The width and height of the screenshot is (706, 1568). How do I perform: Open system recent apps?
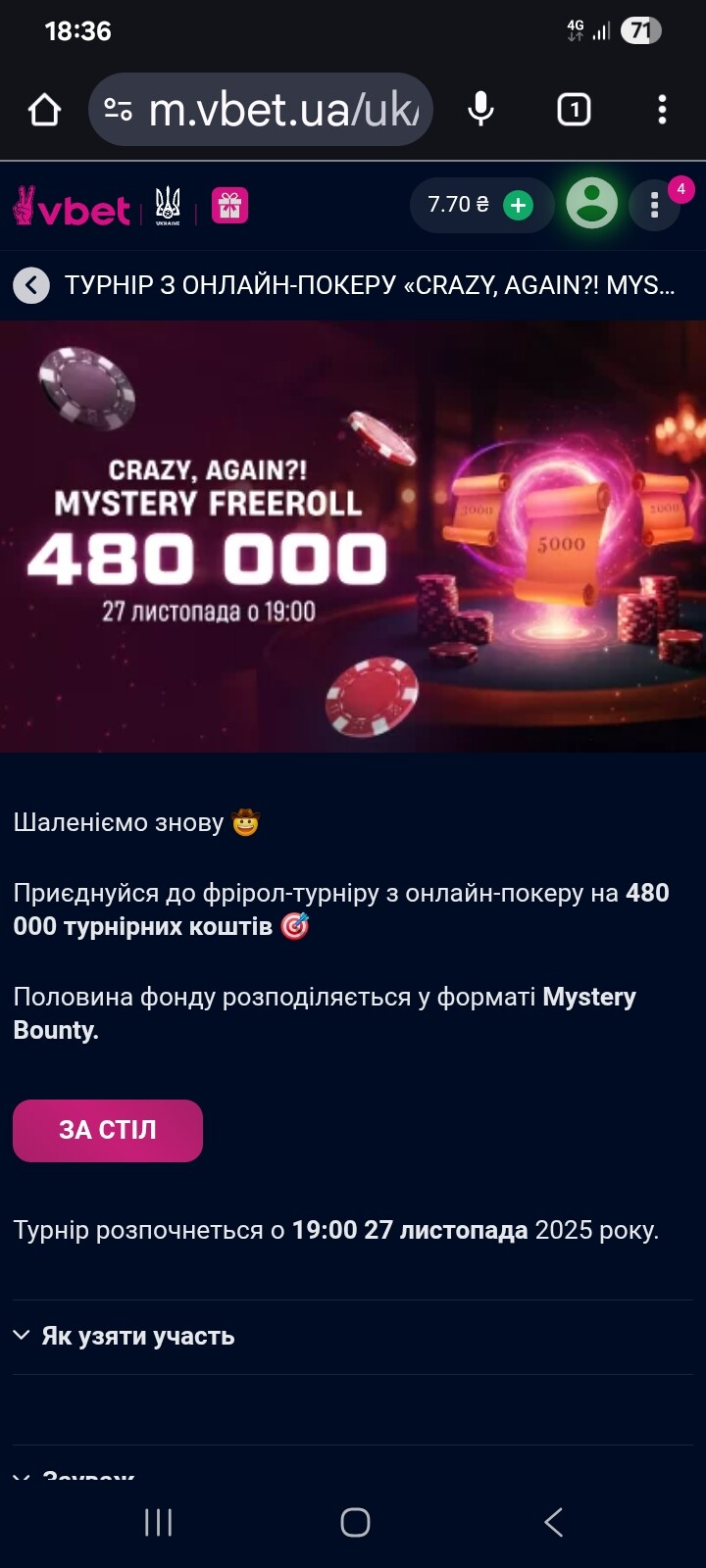pos(158,1521)
